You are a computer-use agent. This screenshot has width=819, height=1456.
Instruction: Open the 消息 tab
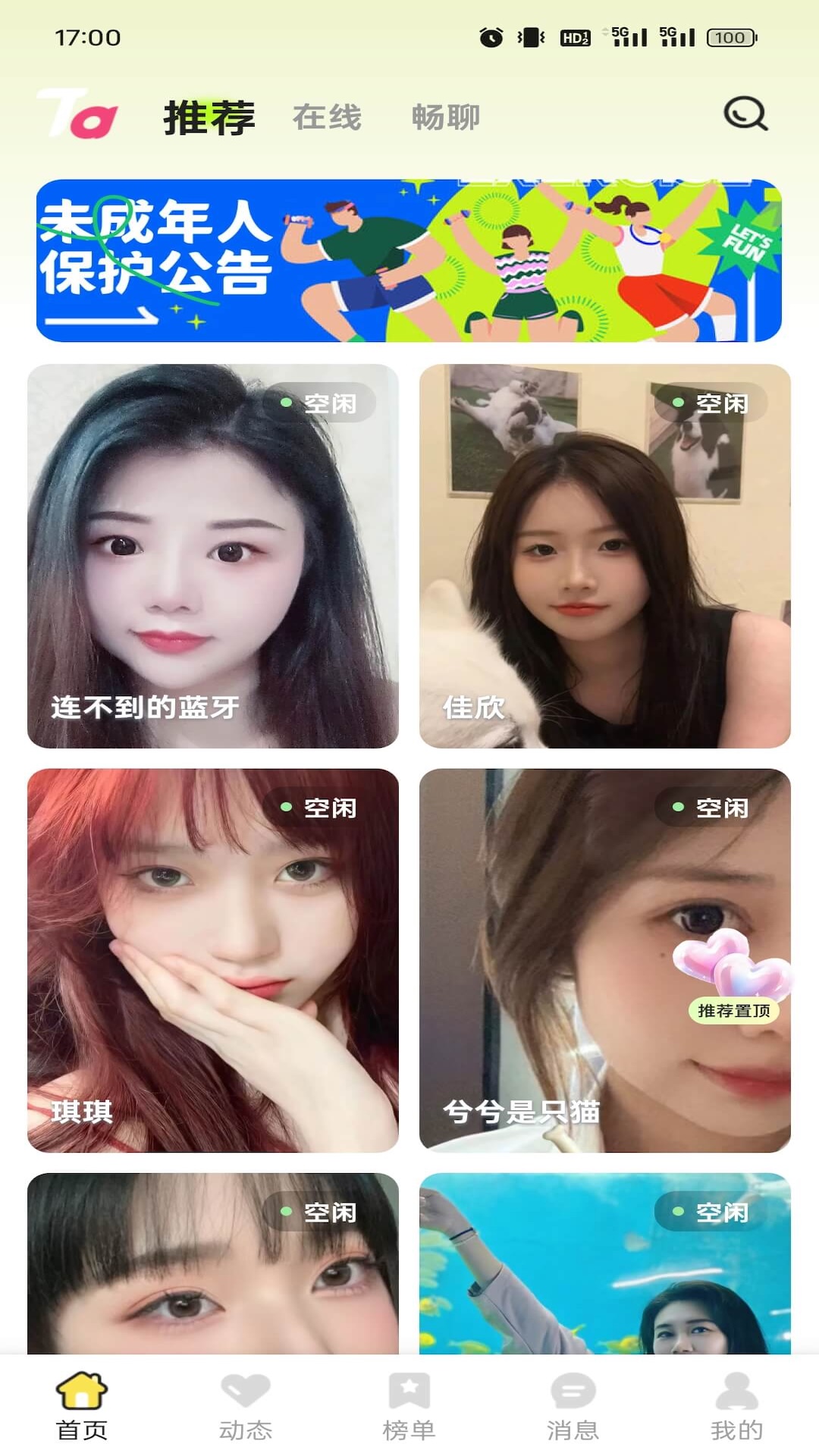(x=573, y=1405)
